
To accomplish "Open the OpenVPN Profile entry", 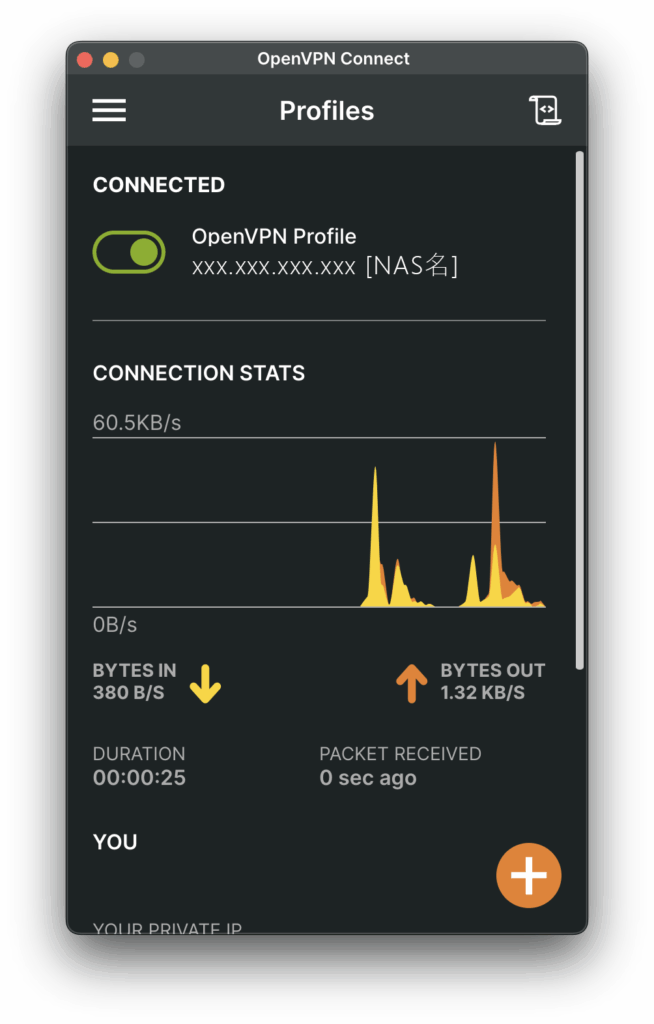I will (324, 252).
